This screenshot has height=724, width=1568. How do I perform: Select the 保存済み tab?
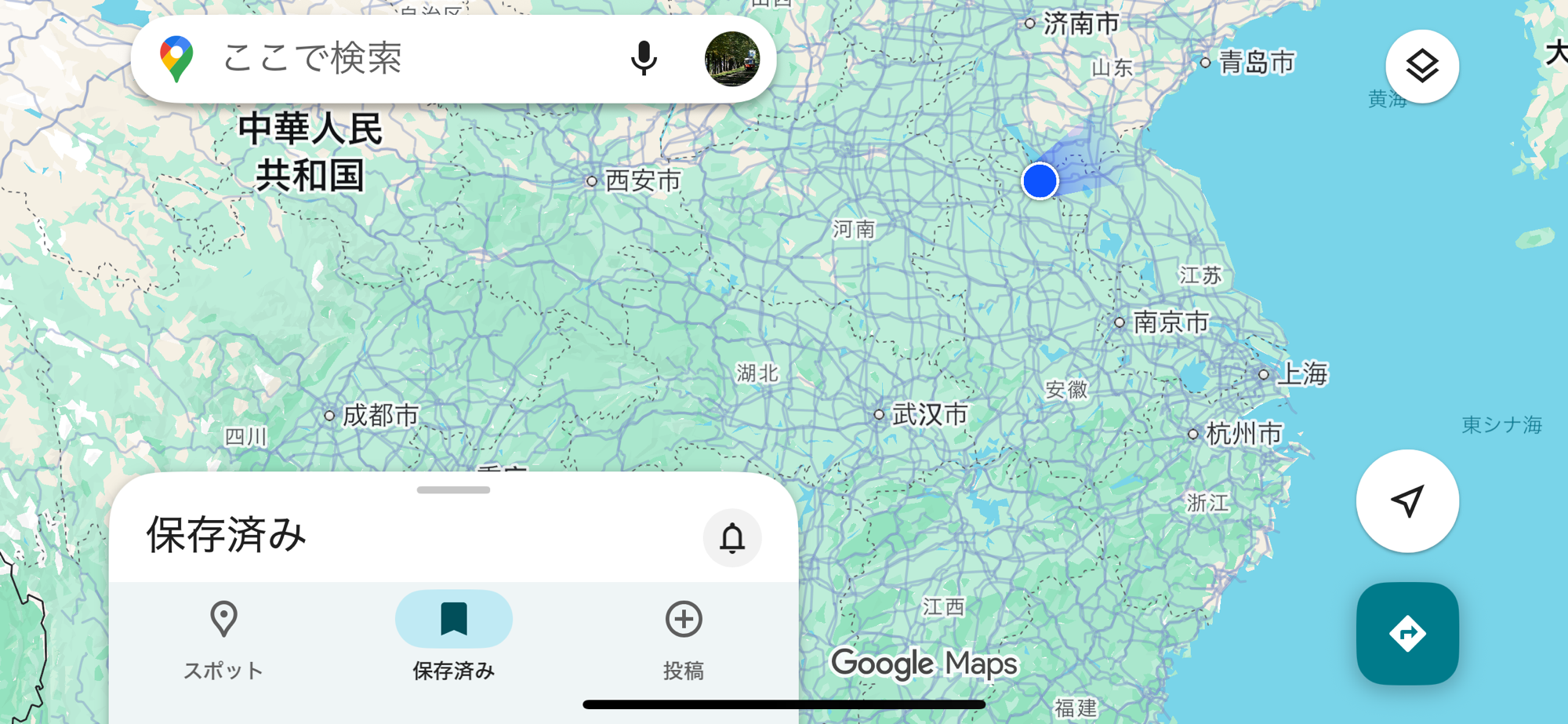453,638
